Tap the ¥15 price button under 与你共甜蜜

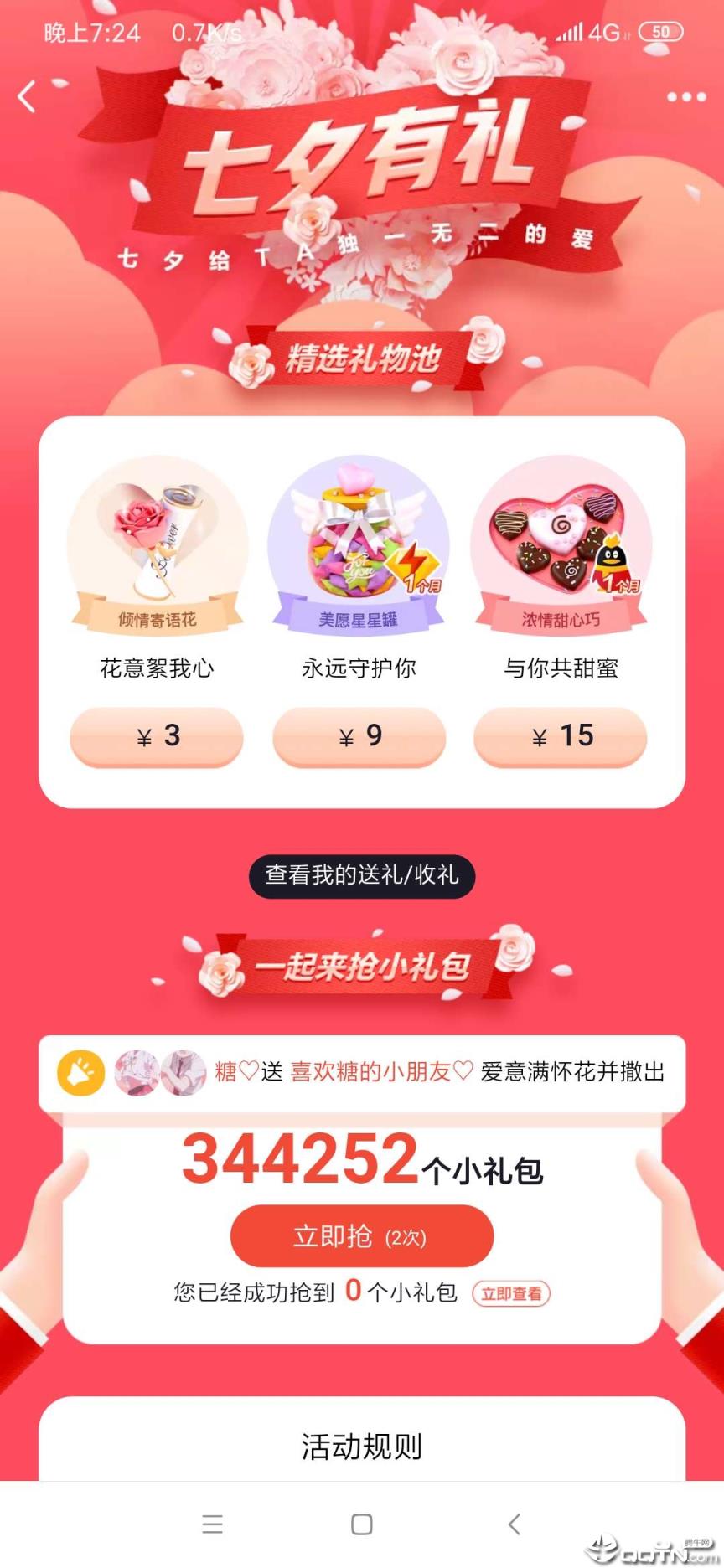point(561,737)
